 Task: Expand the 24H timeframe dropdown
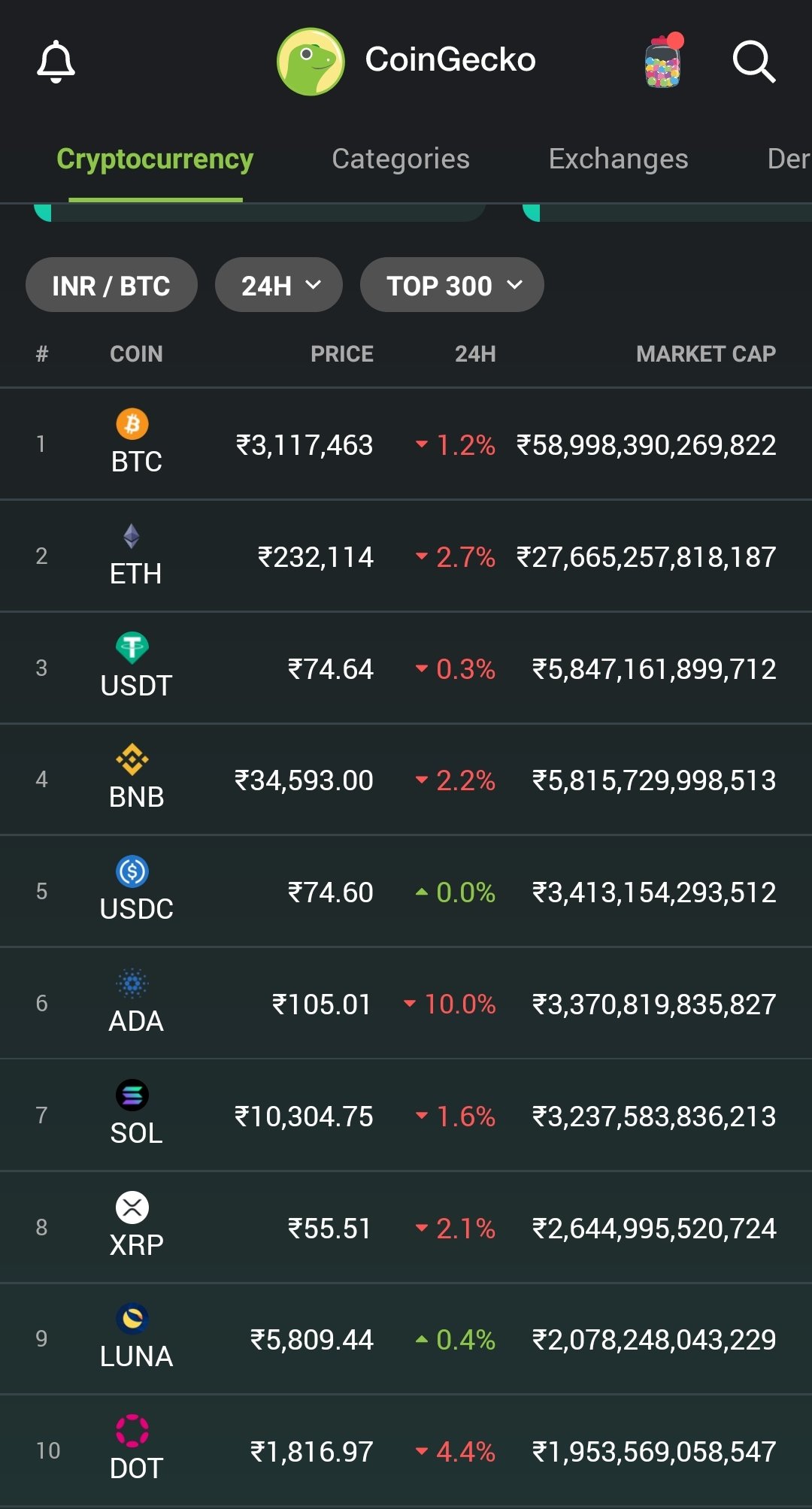279,285
